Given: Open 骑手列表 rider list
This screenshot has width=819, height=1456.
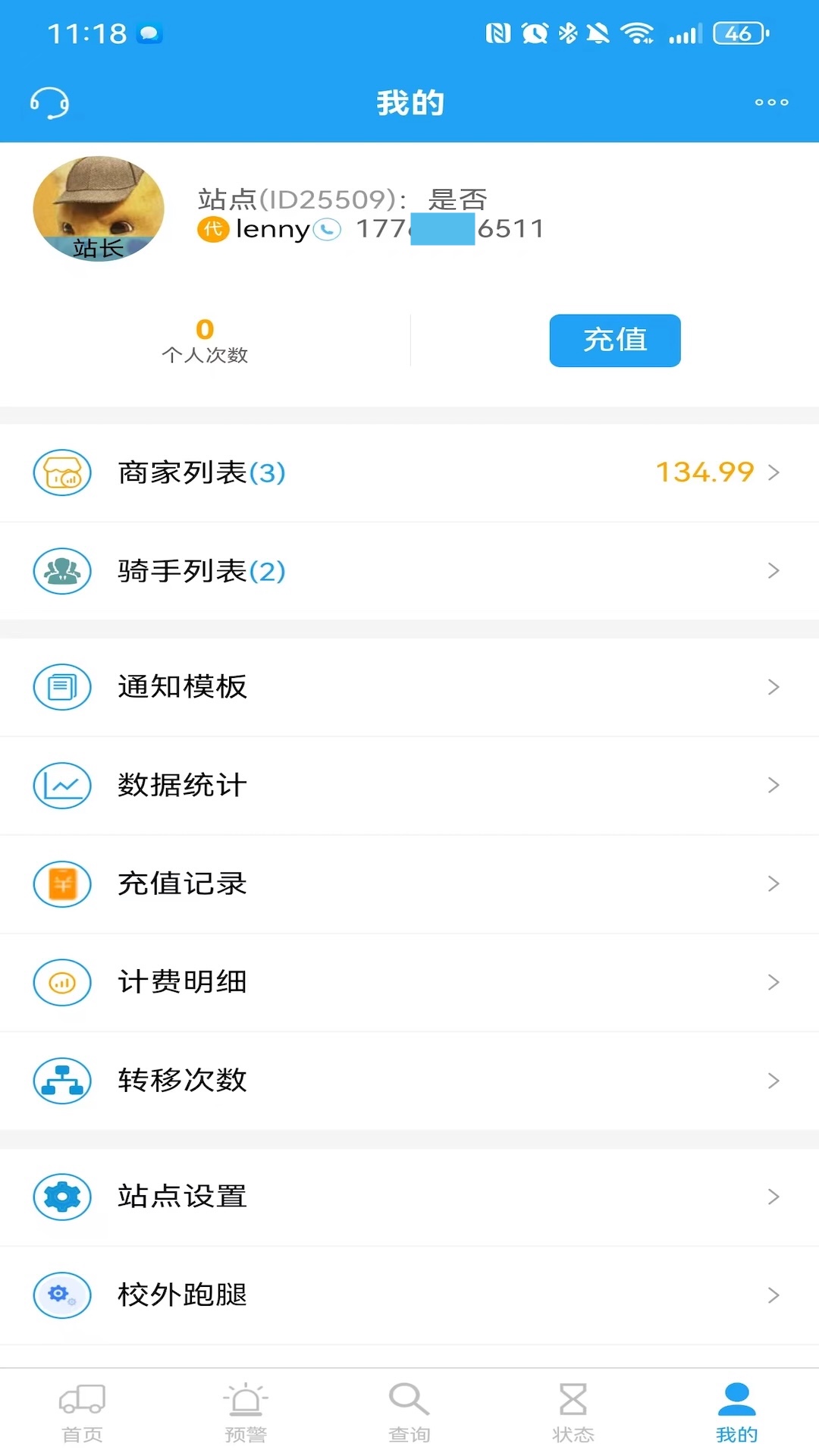Looking at the screenshot, I should coord(409,571).
